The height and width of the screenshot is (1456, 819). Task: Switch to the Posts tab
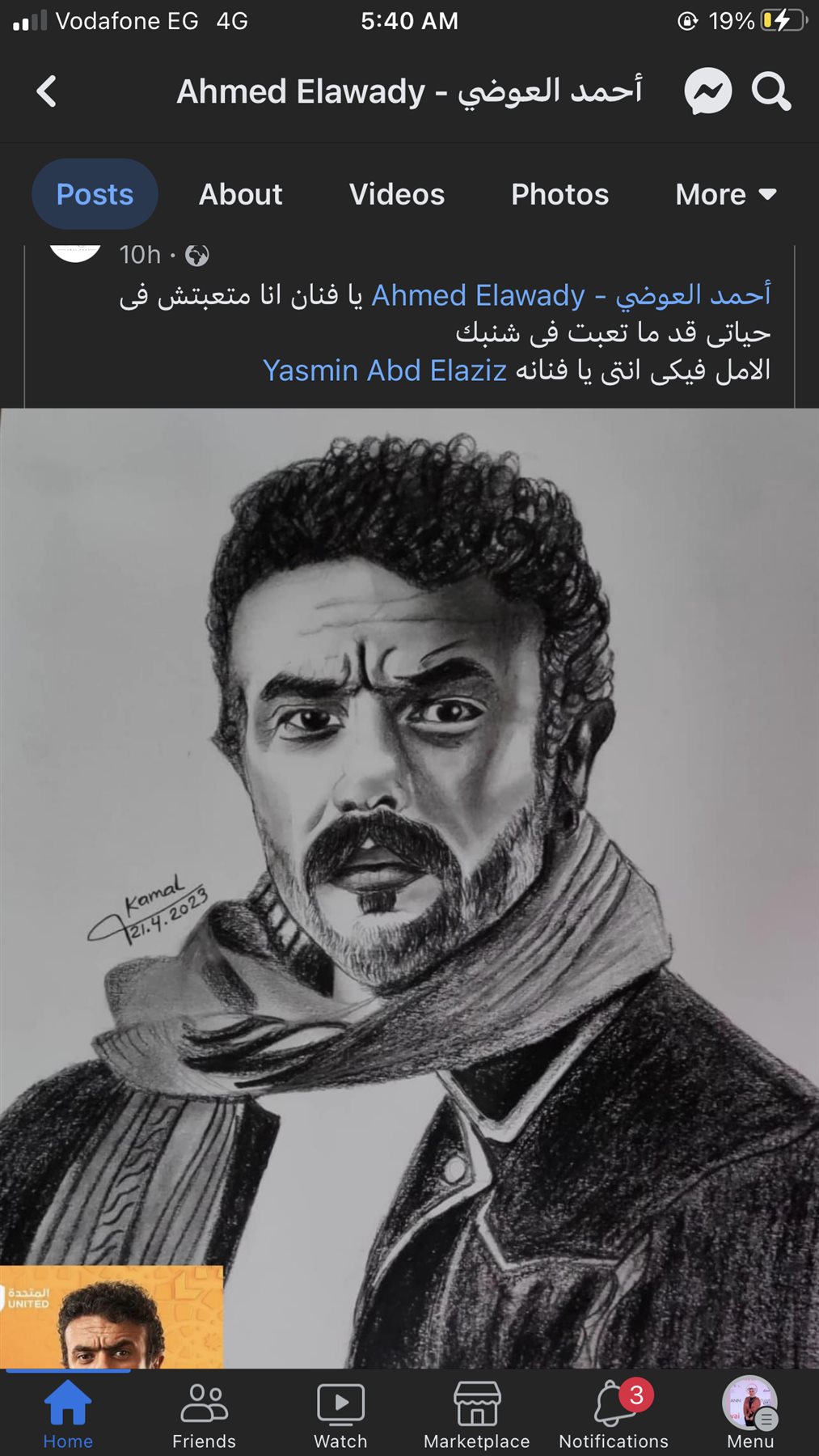pos(95,194)
